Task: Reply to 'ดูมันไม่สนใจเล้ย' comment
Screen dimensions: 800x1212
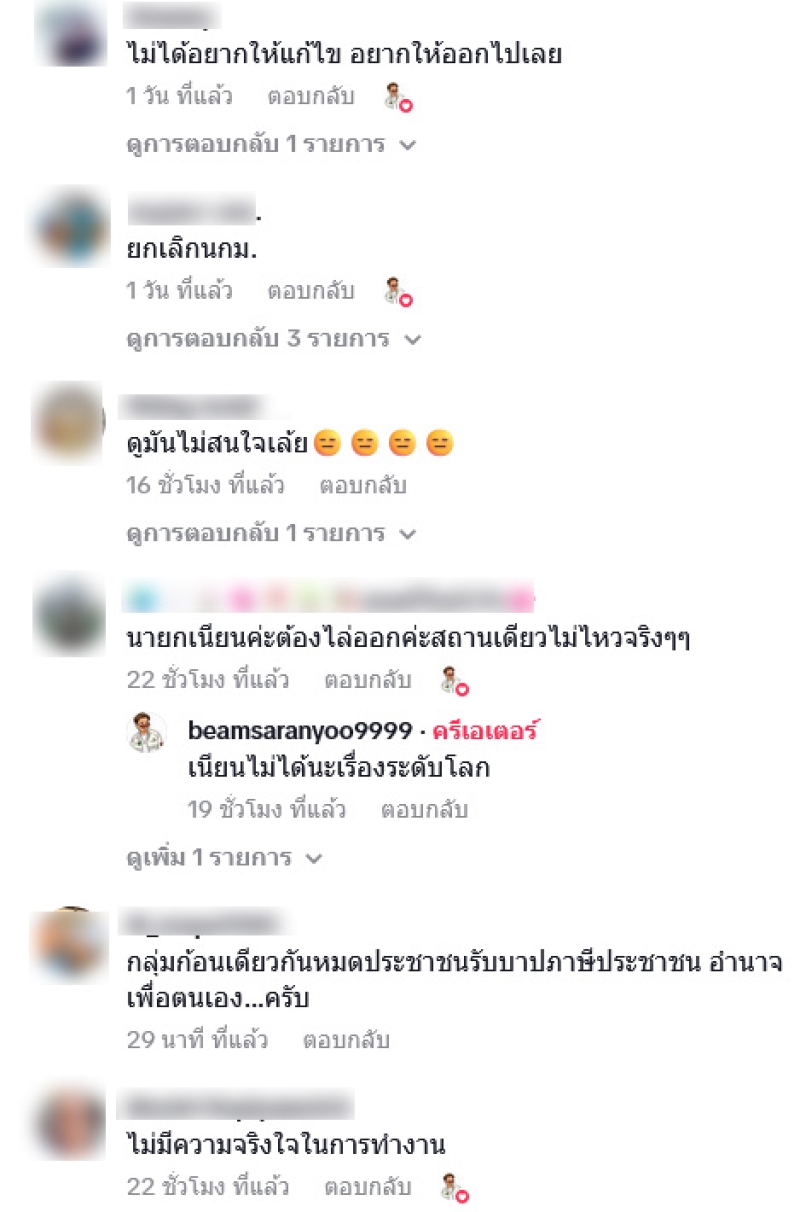Action: (362, 486)
